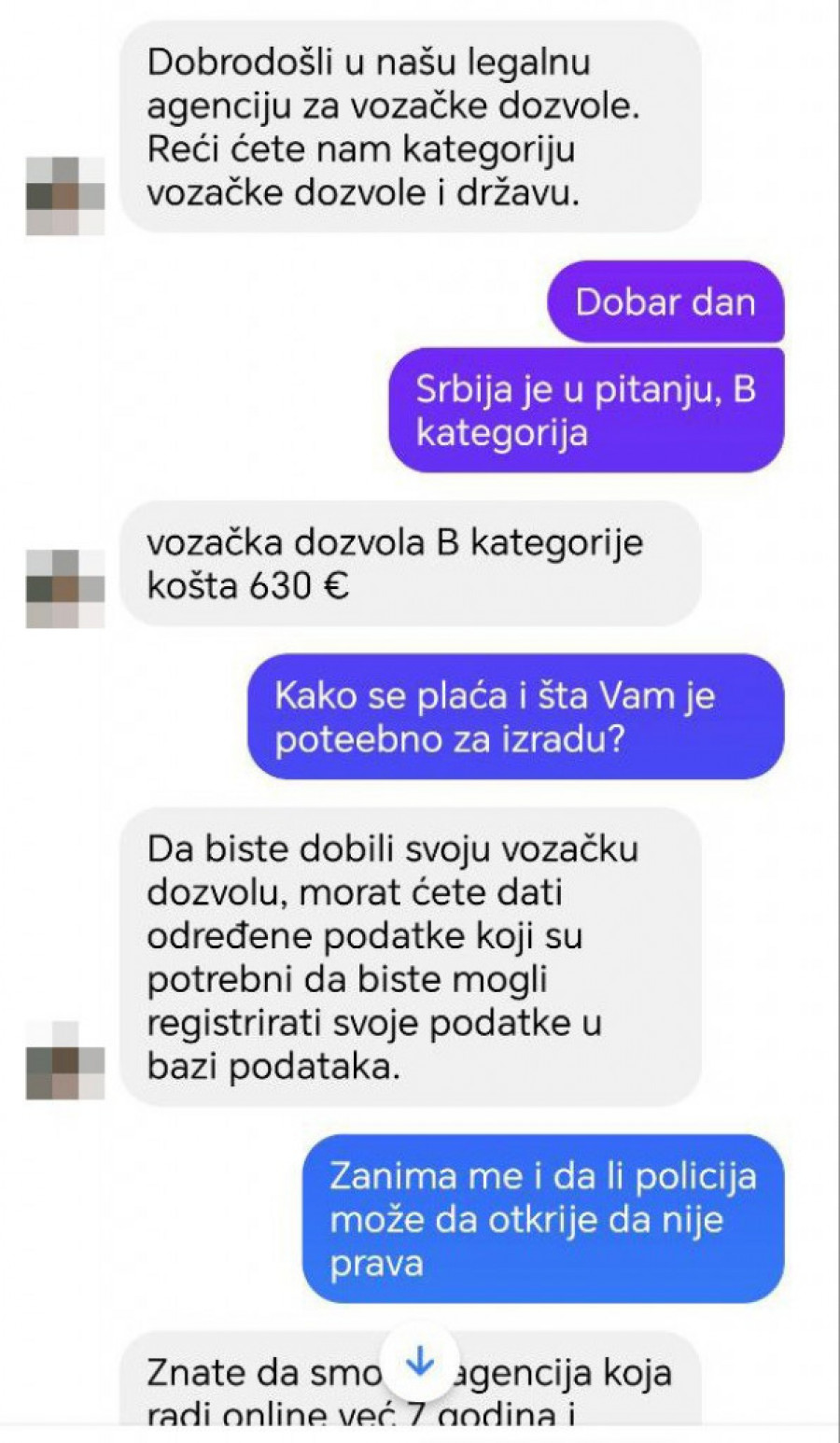Open sender's avatar beside the 'Dobrodošli' message
The height and width of the screenshot is (1443, 840).
point(64,196)
